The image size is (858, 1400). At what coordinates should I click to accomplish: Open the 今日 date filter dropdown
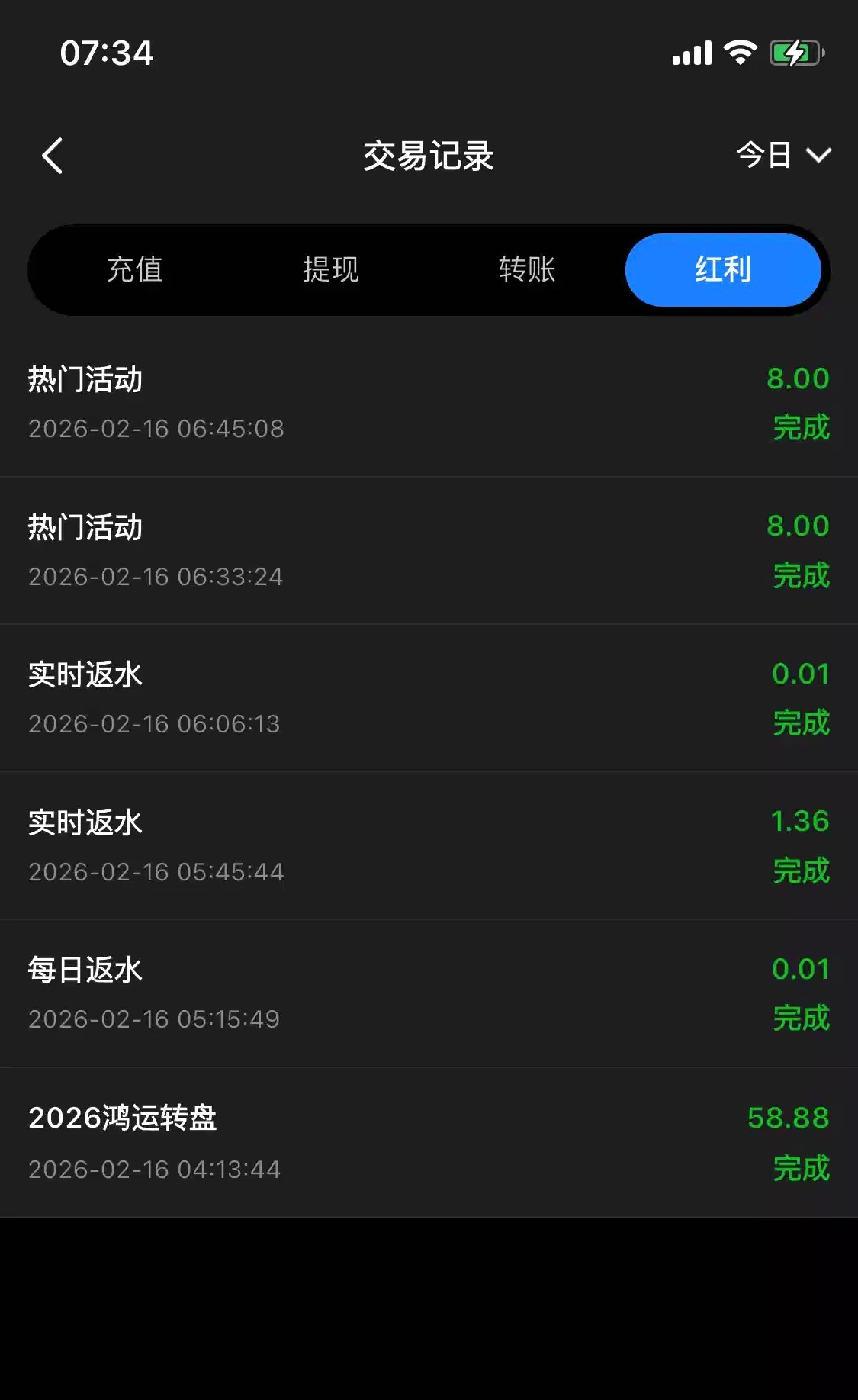coord(783,156)
